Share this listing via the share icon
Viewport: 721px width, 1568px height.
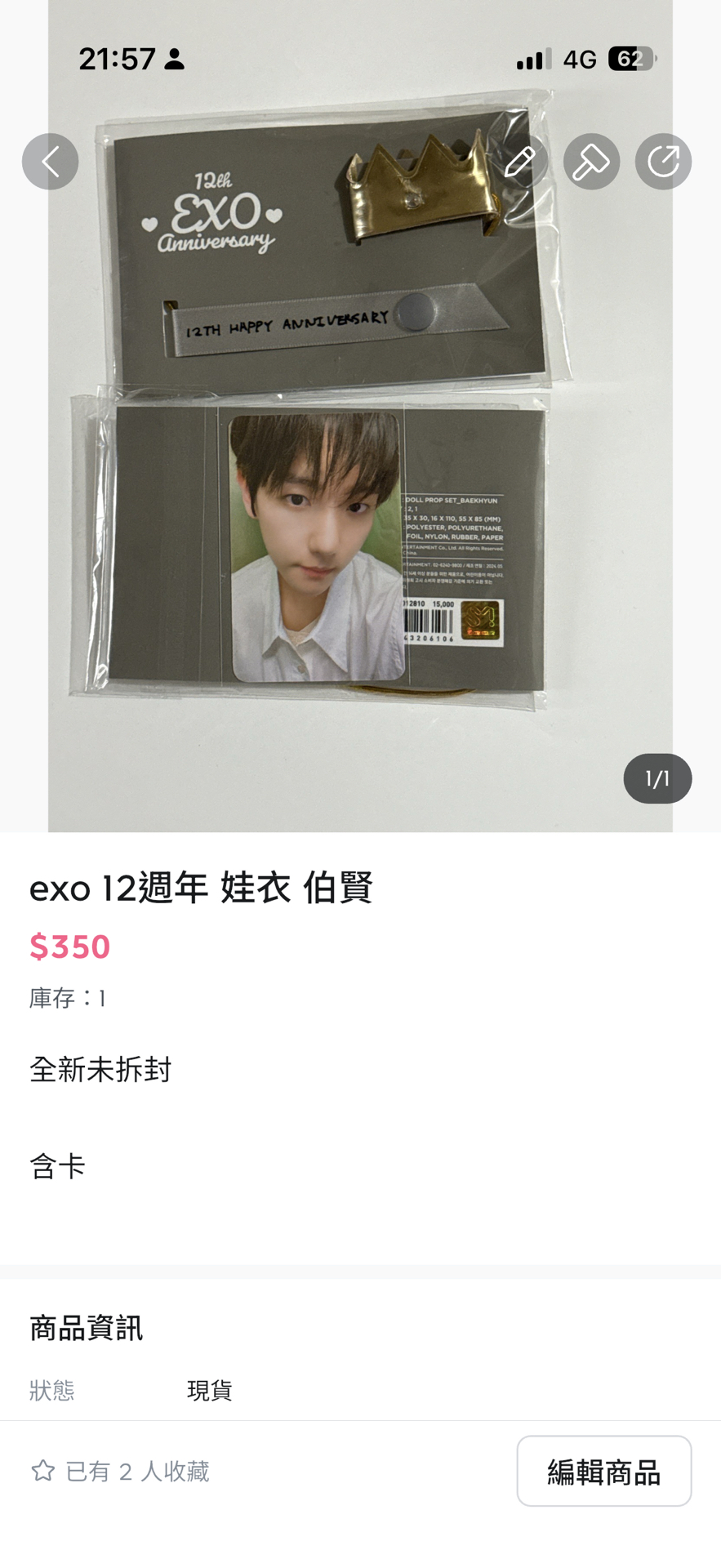pos(663,162)
